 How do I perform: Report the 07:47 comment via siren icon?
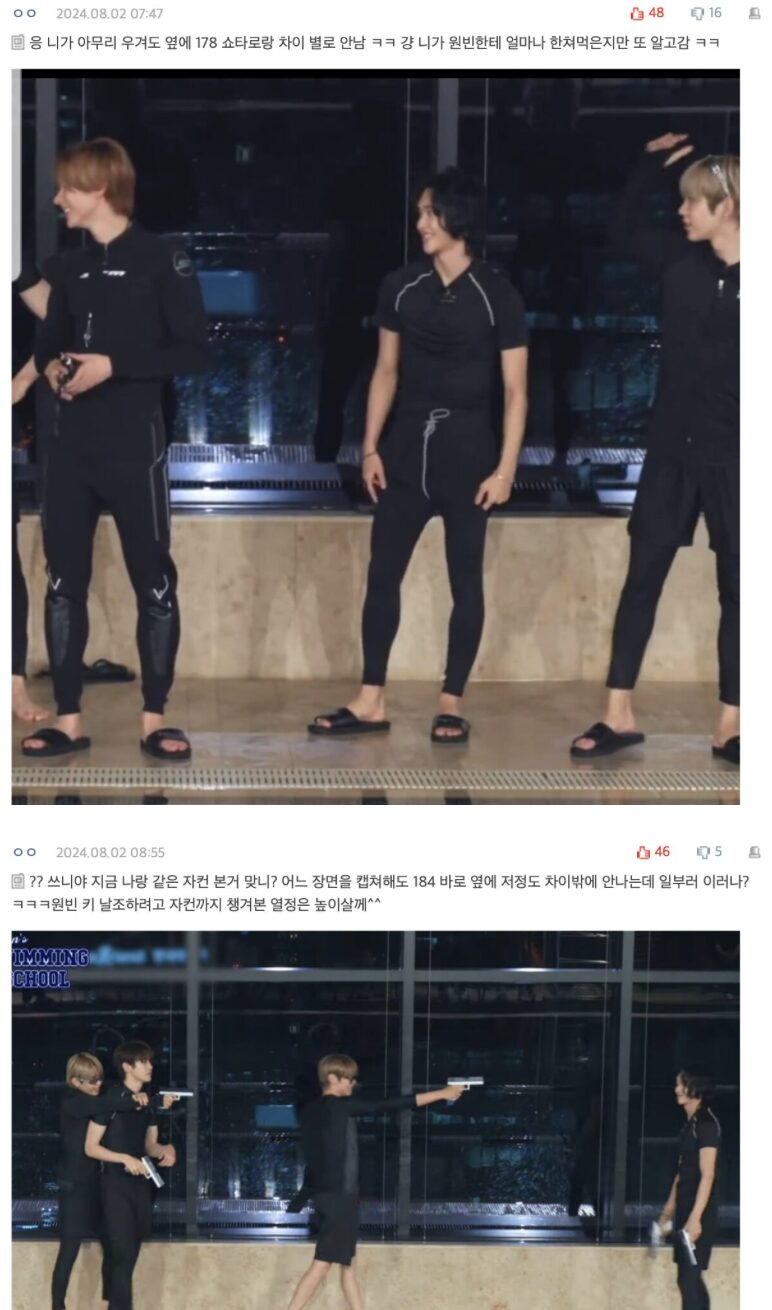pyautogui.click(x=754, y=13)
